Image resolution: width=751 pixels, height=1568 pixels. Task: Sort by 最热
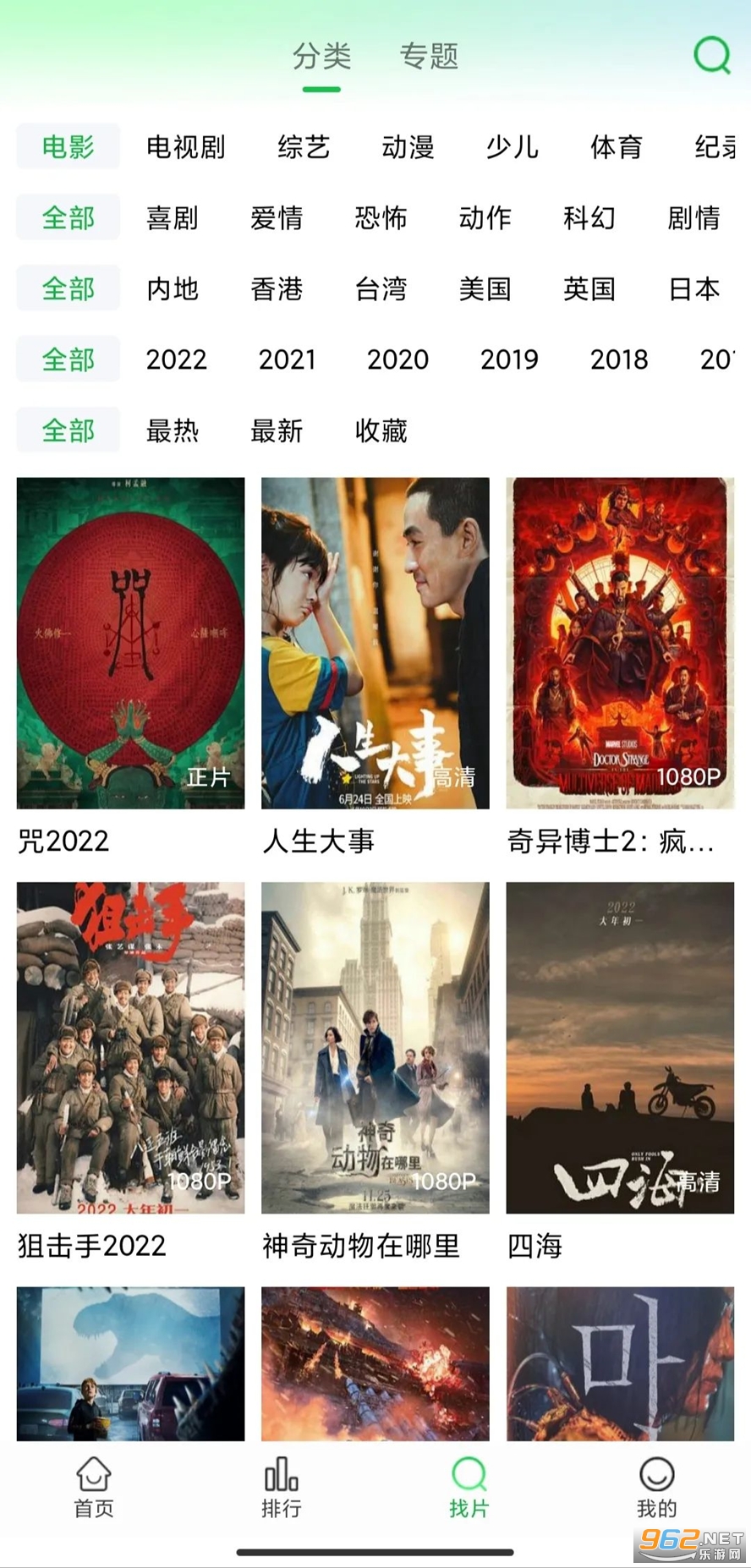tap(173, 431)
